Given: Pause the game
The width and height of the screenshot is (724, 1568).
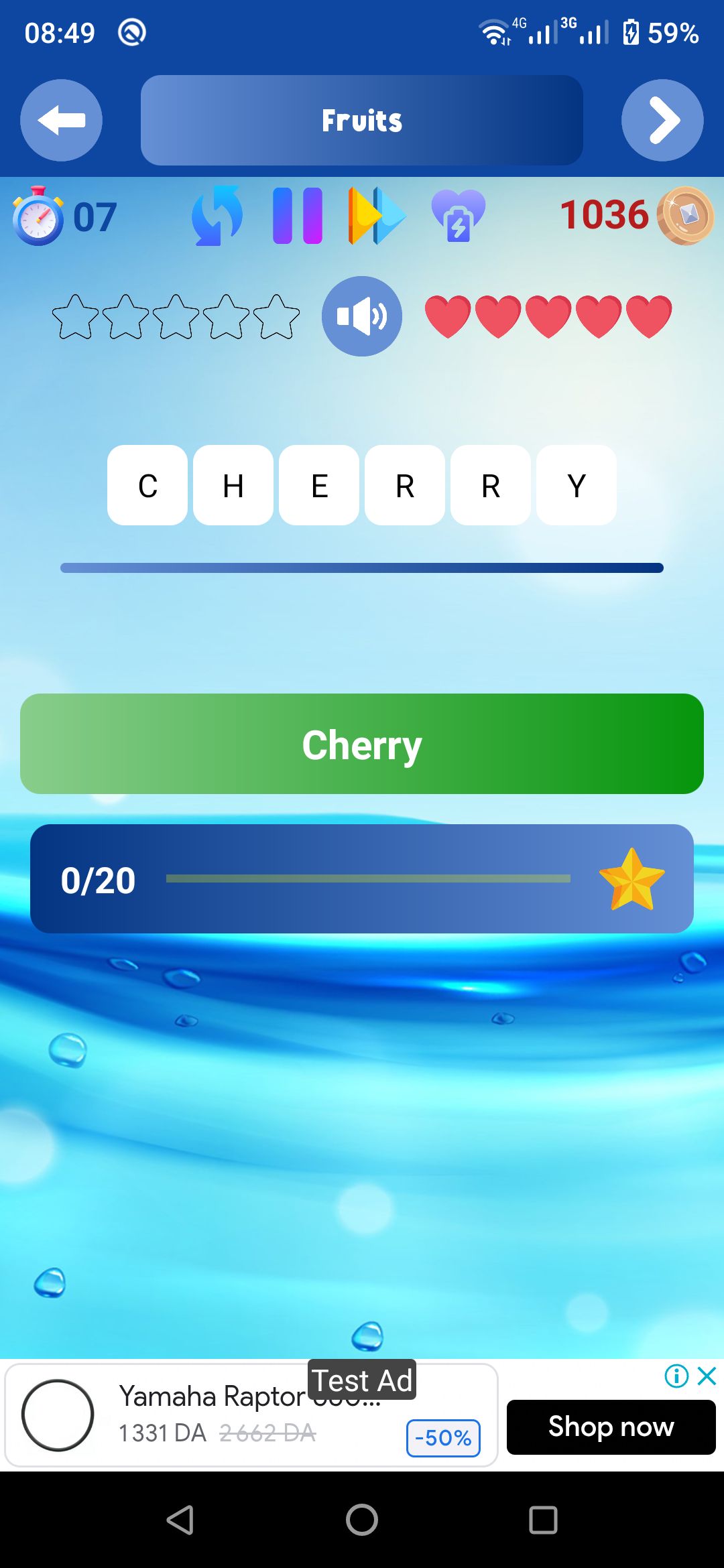Looking at the screenshot, I should (x=298, y=216).
